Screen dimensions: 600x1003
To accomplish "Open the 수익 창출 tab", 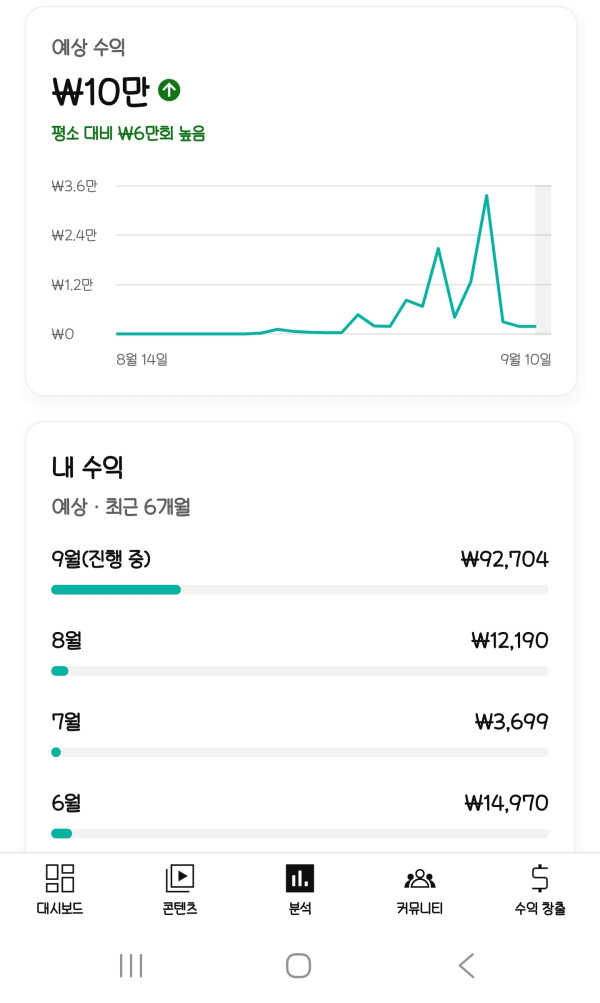I will (539, 889).
